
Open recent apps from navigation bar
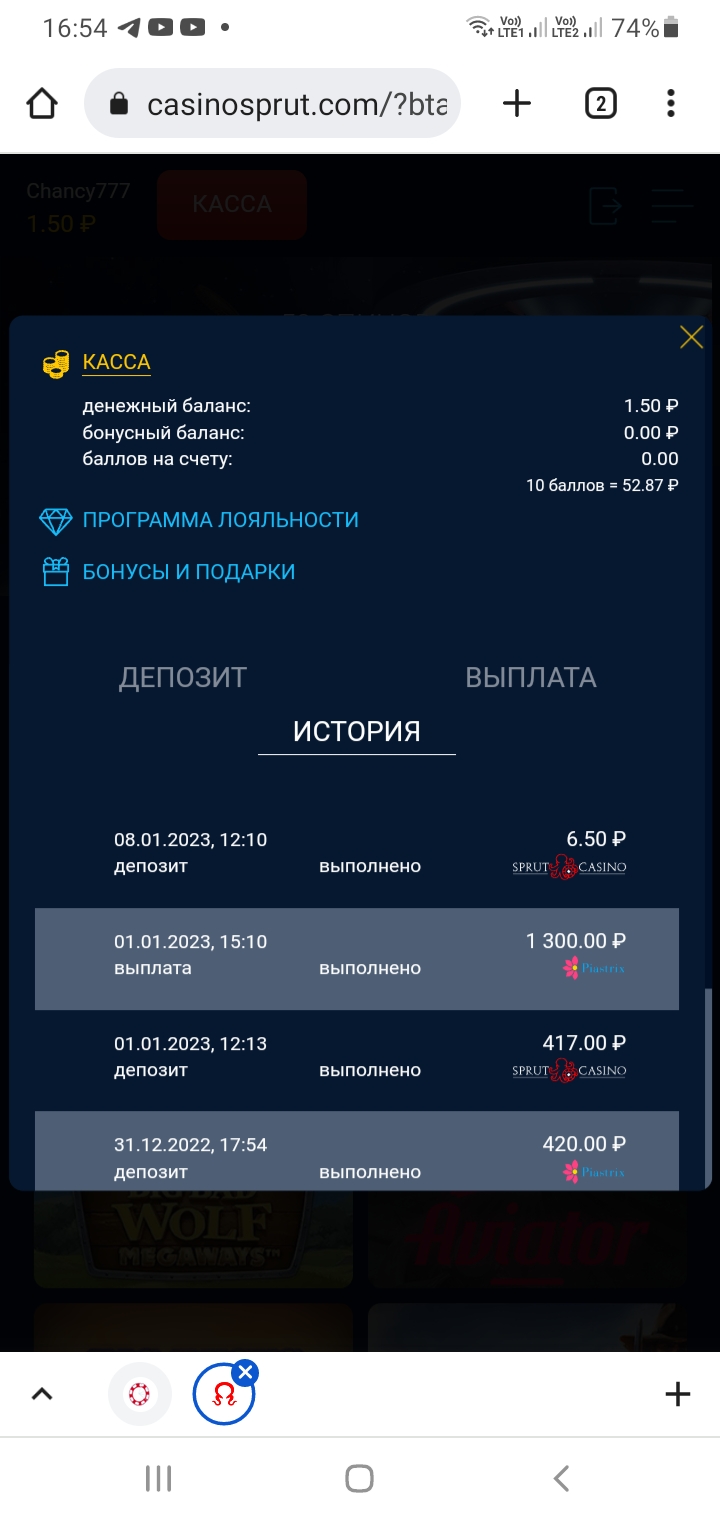[x=158, y=1478]
